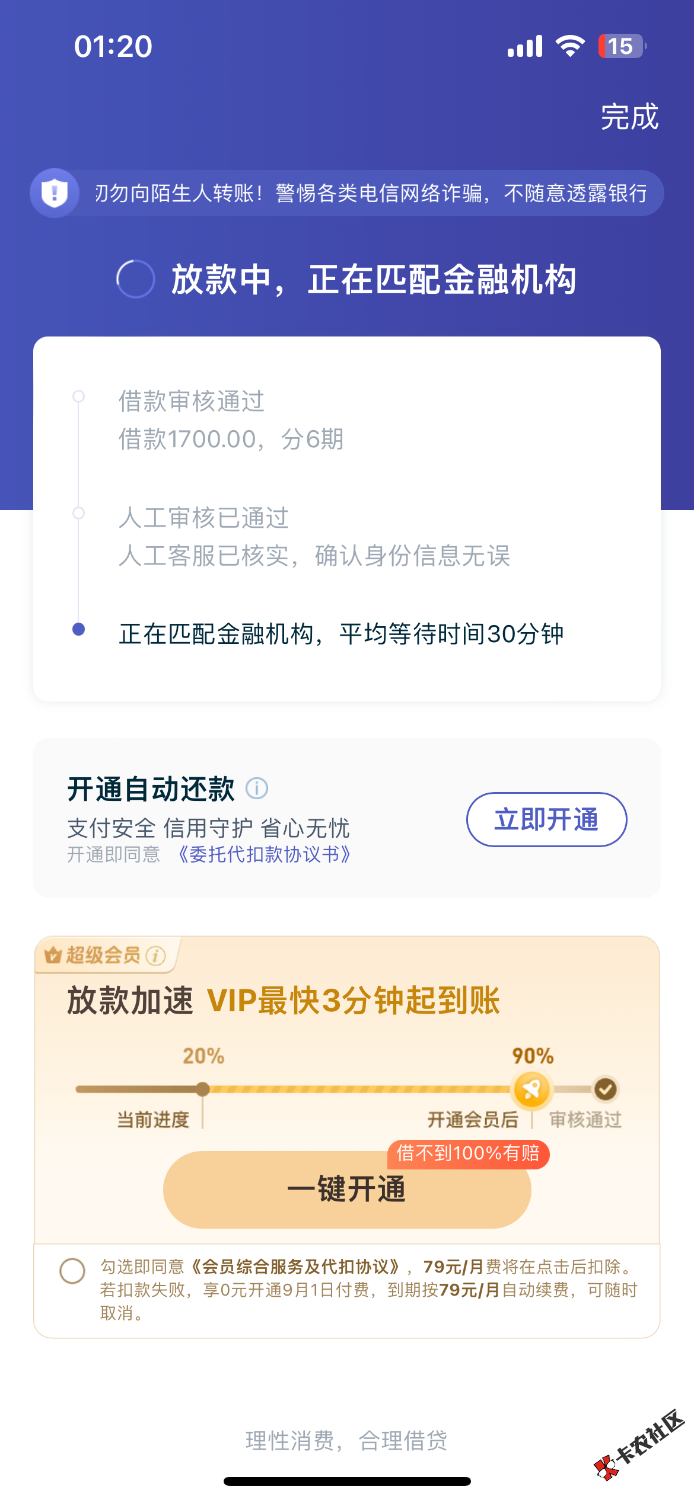Tap info icon beside 开通自动还款
Viewport: 694px width, 1500px height.
[257, 789]
